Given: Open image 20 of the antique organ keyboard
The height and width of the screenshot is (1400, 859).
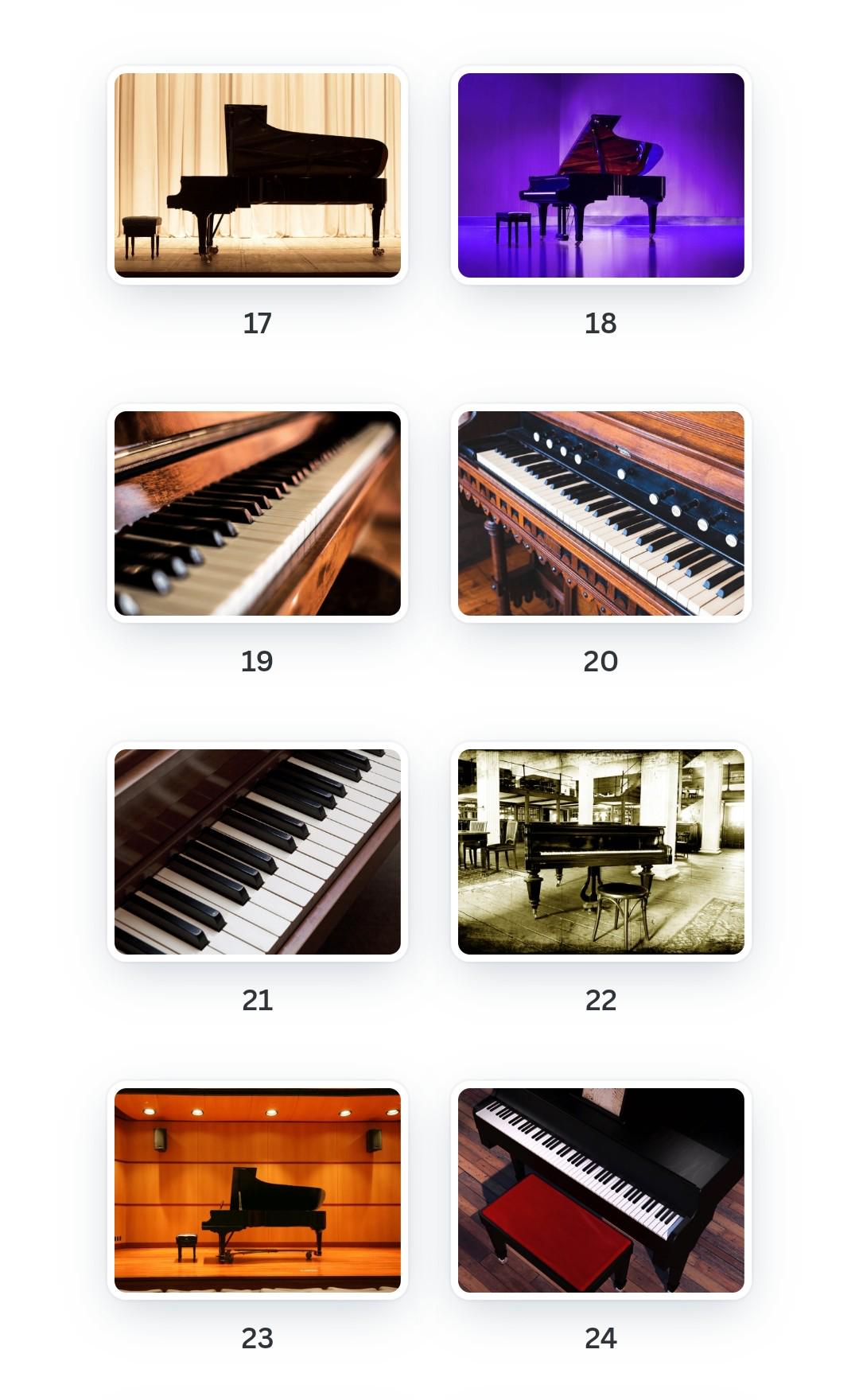Looking at the screenshot, I should (601, 513).
